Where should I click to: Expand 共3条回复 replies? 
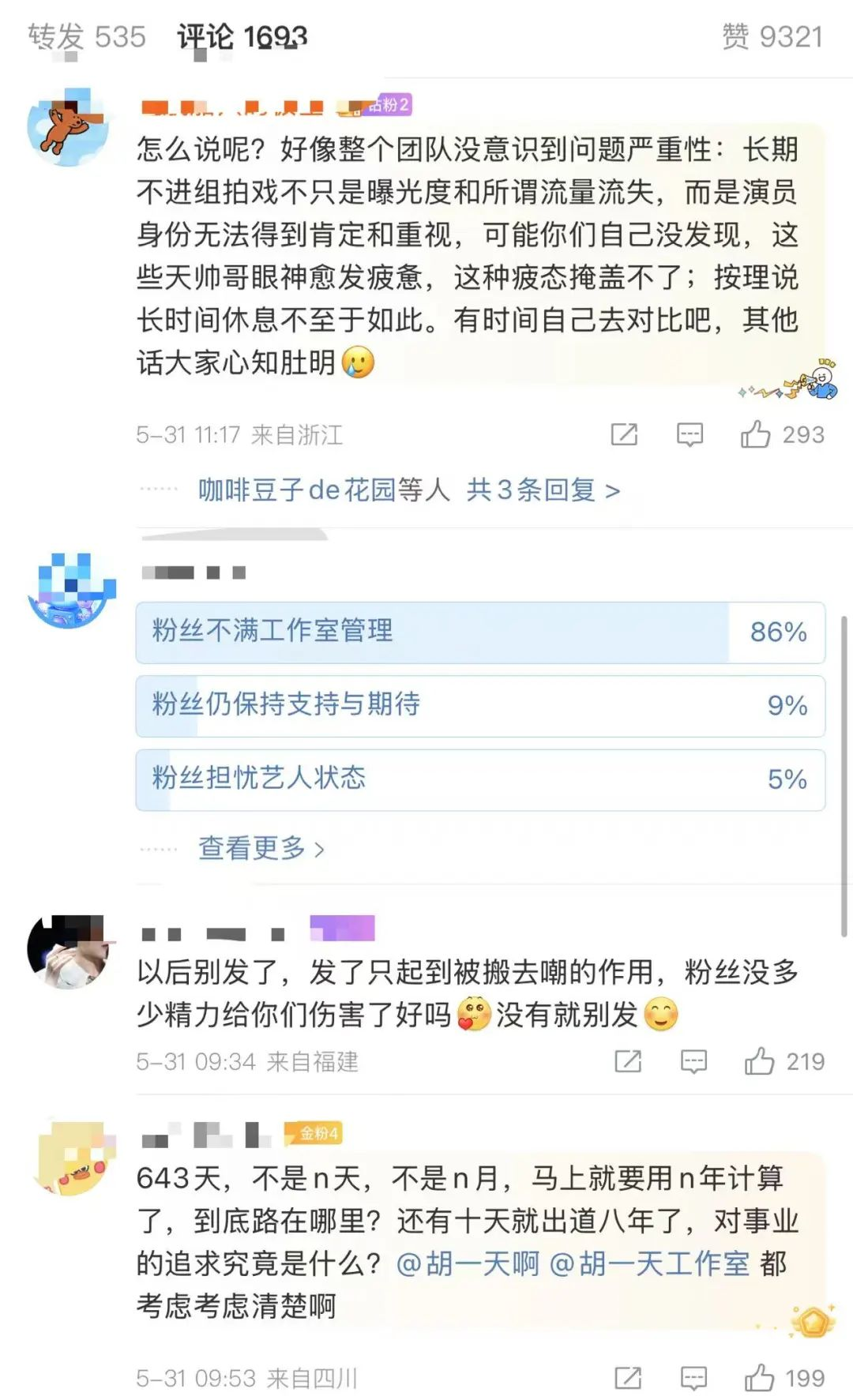click(543, 490)
